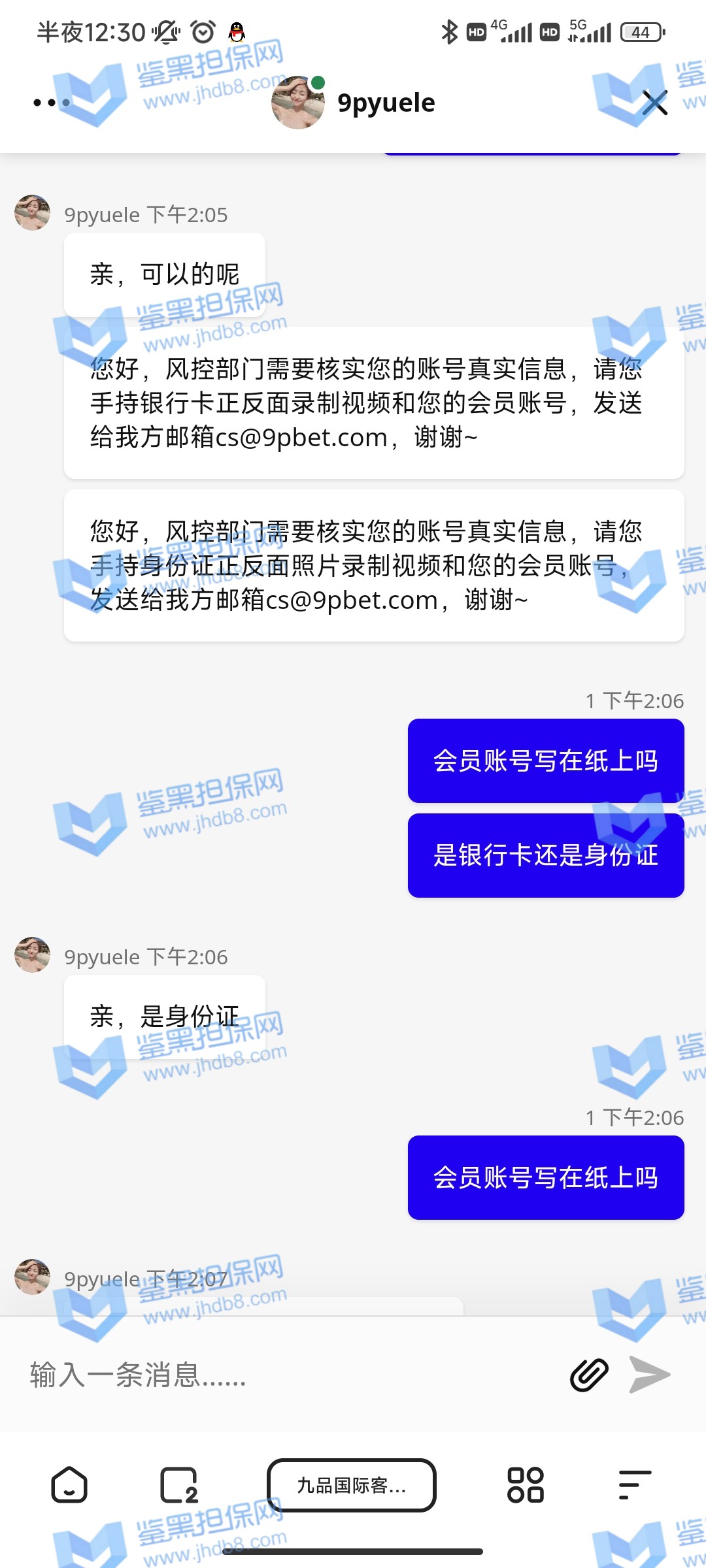The width and height of the screenshot is (706, 1568).
Task: Open the browser menu lines icon
Action: pos(635,1485)
